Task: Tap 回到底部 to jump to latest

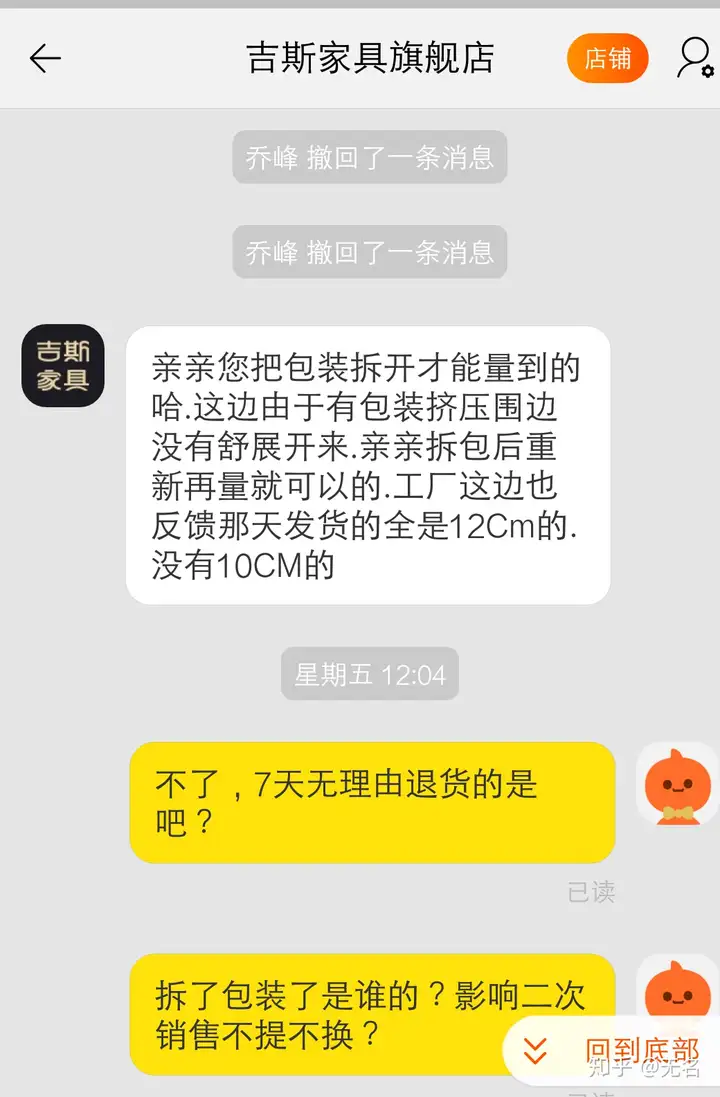Action: click(x=614, y=1051)
